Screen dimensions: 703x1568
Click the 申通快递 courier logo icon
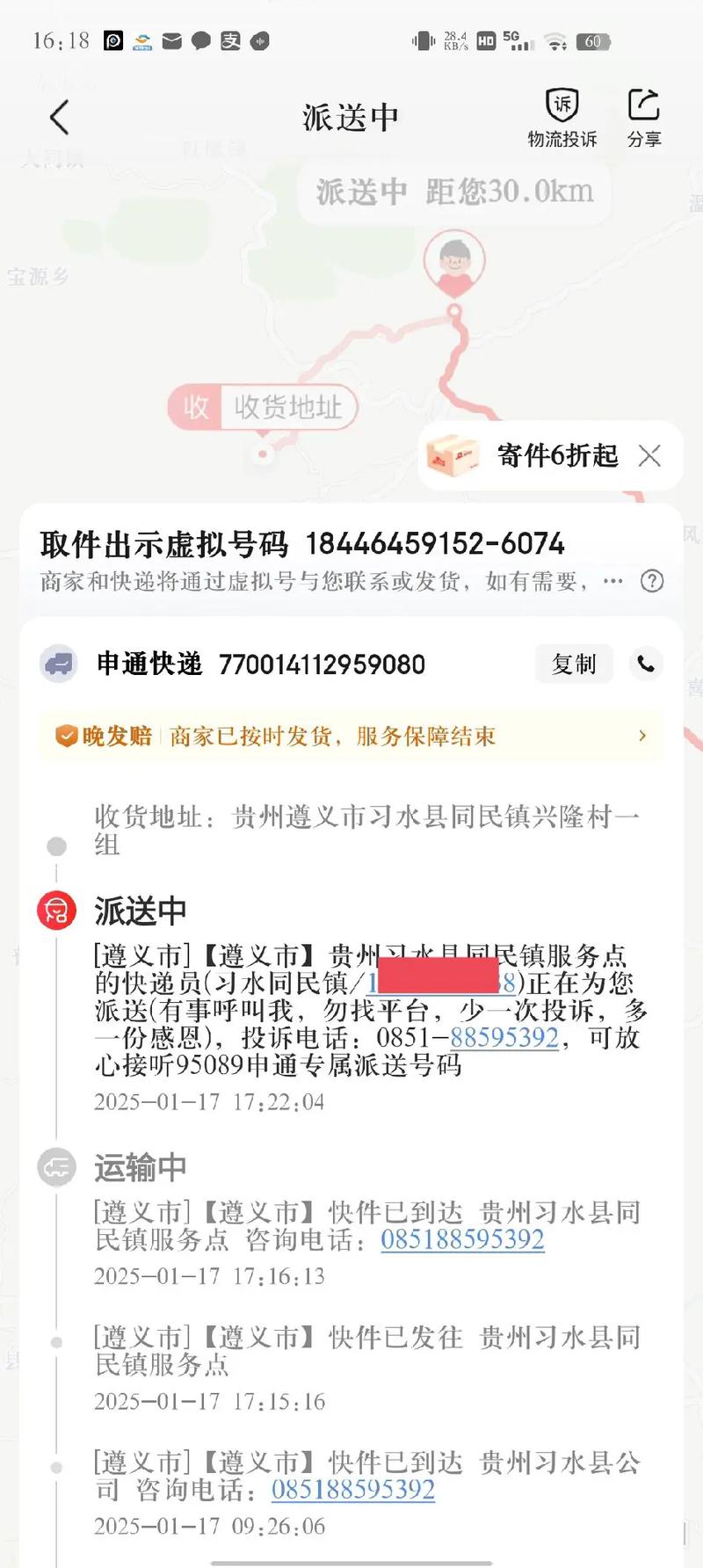coord(58,664)
